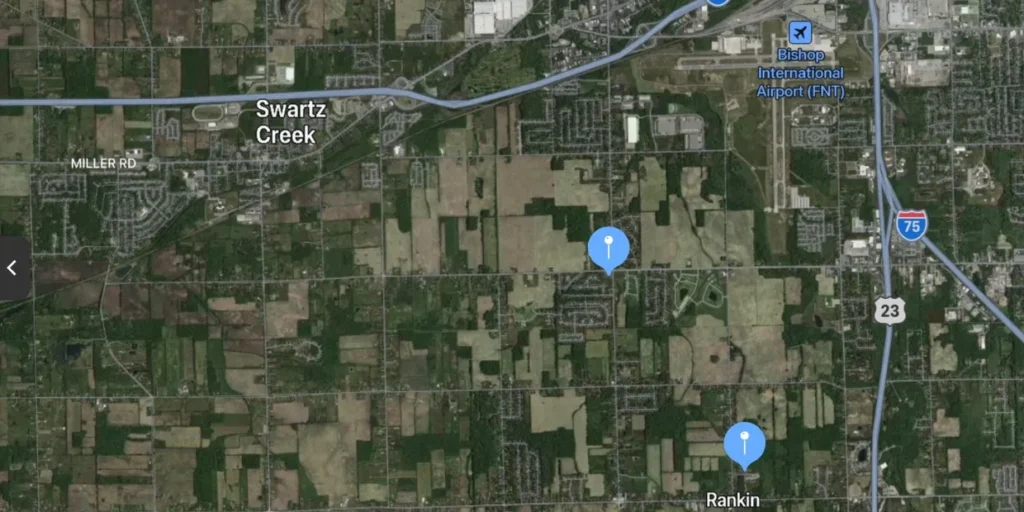Expand the side panel using the left arrow handle
Screen dimensions: 1024x512
point(13,268)
